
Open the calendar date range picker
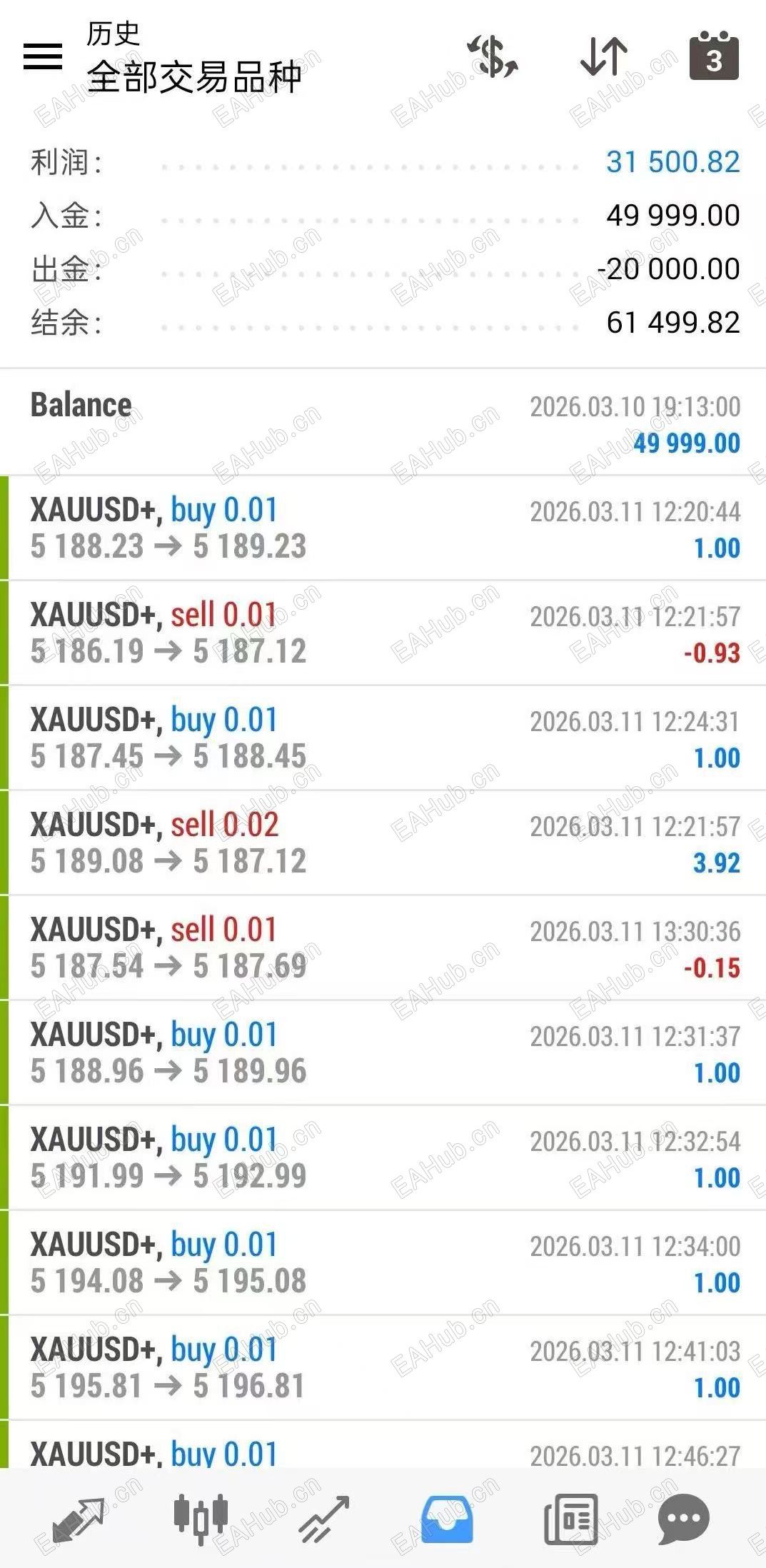click(x=713, y=56)
